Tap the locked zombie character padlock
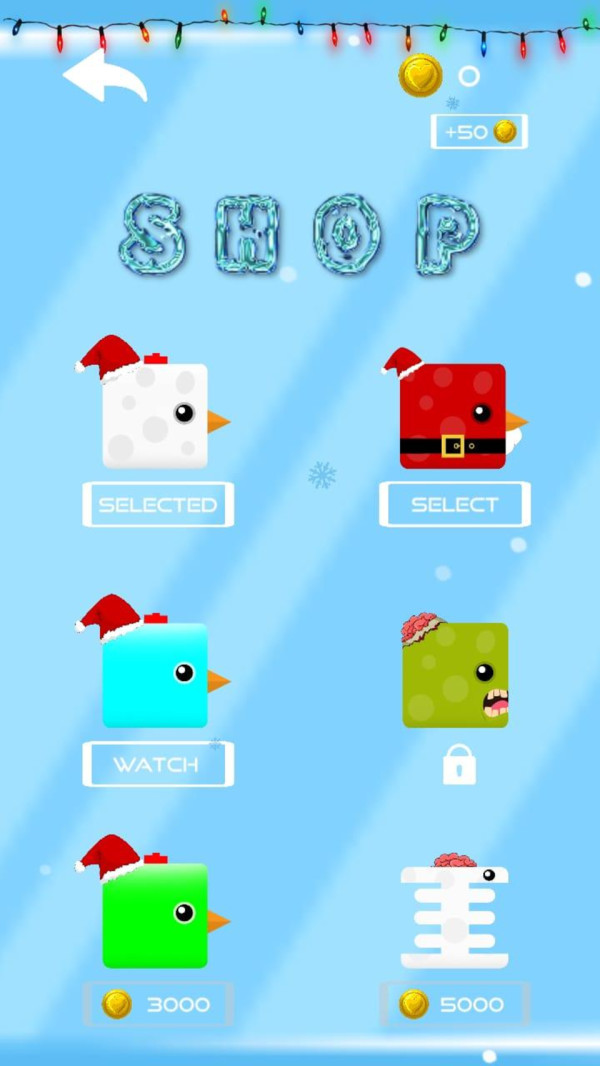The width and height of the screenshot is (600, 1066). pyautogui.click(x=459, y=766)
